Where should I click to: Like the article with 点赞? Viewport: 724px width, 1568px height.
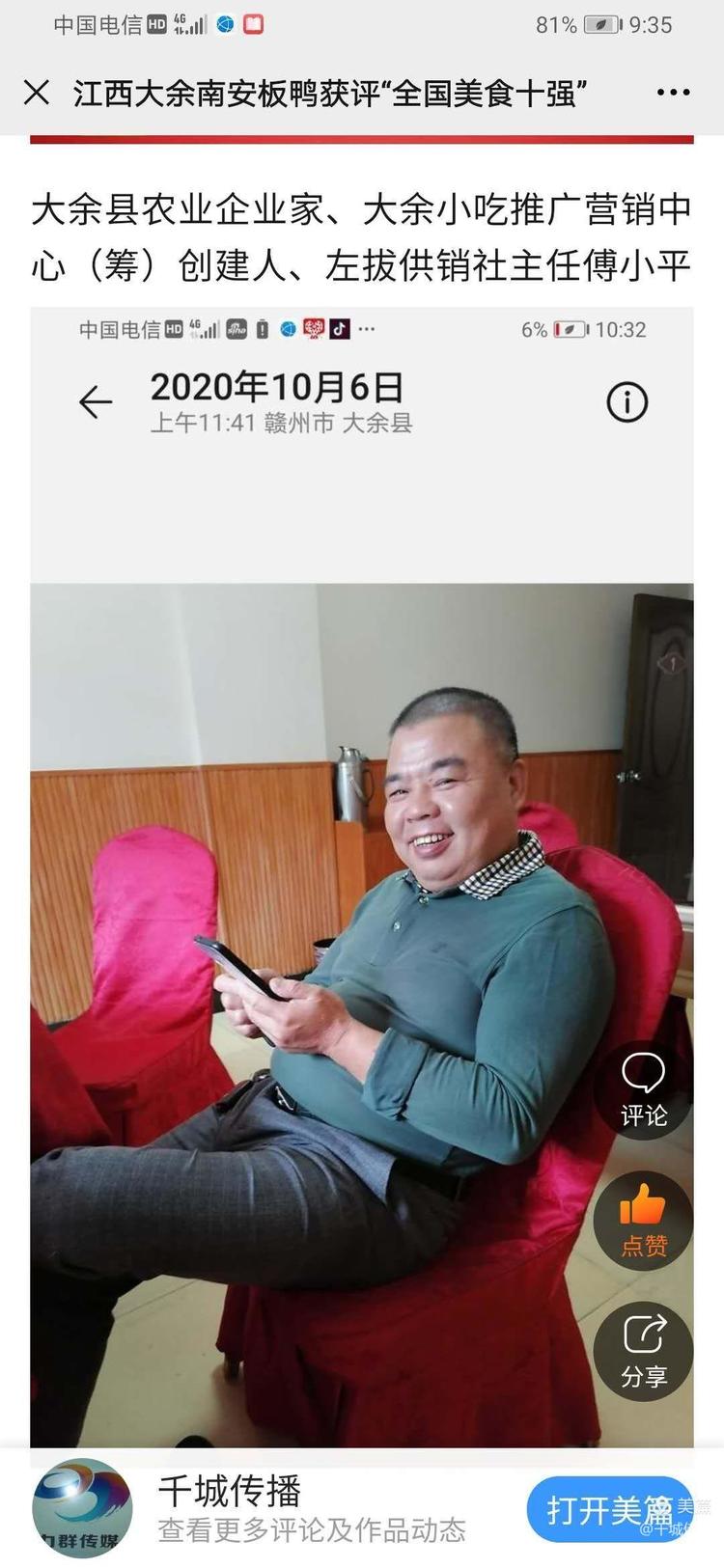pyautogui.click(x=644, y=1221)
